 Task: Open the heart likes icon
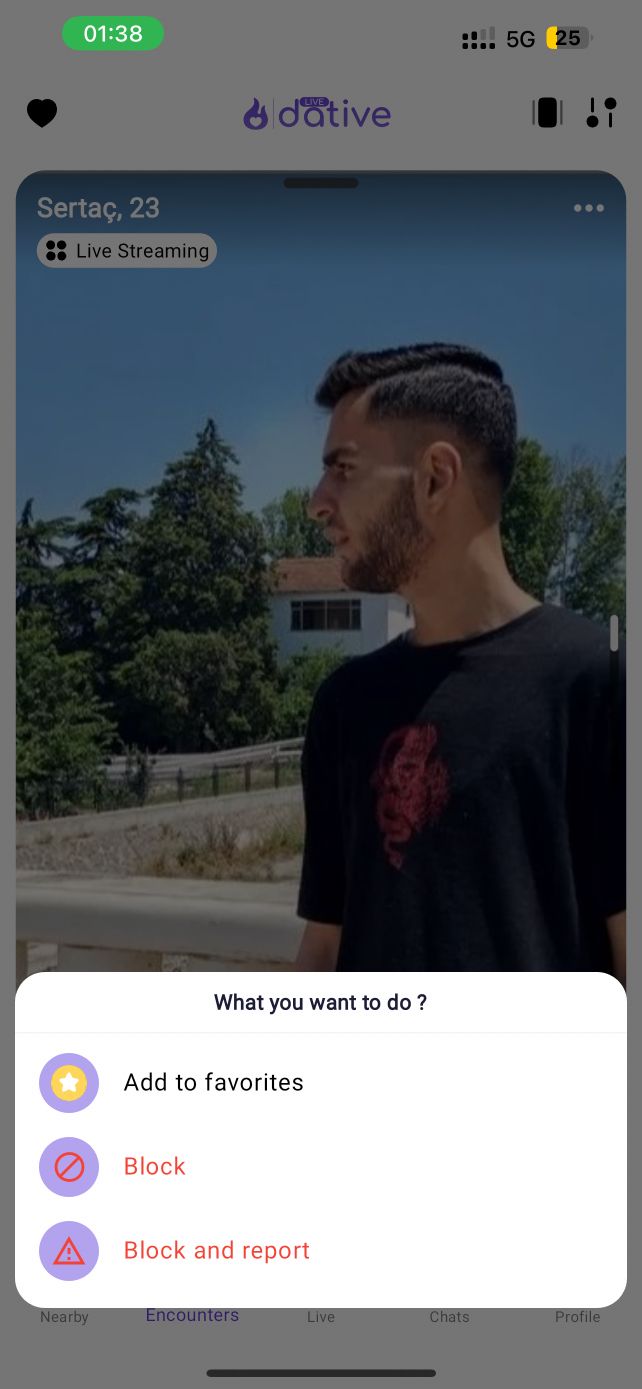click(42, 113)
